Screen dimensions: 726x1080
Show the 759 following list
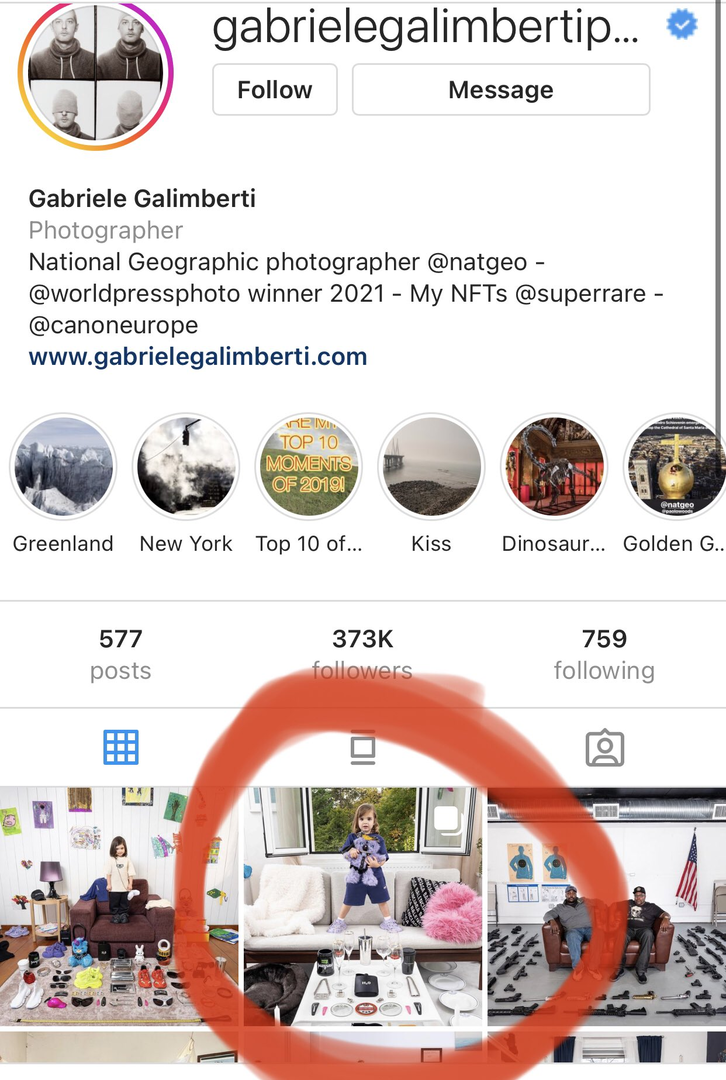pyautogui.click(x=604, y=653)
